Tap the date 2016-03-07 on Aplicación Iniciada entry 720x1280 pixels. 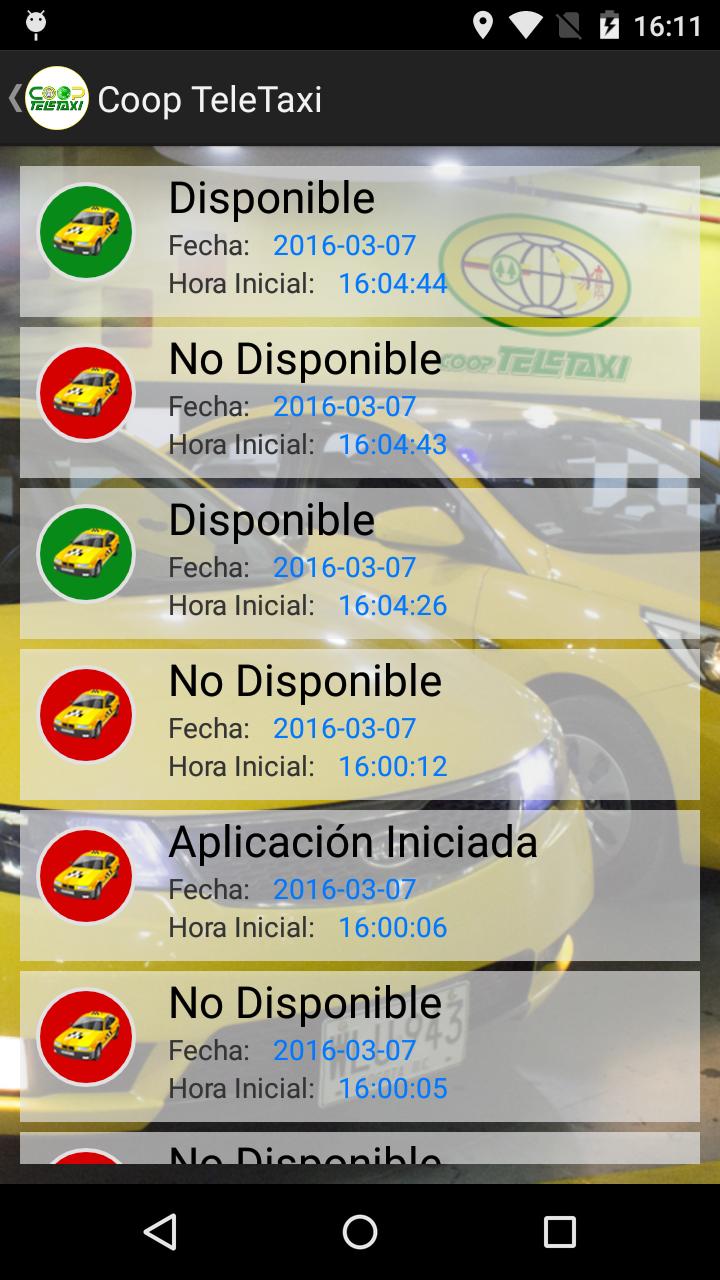[x=344, y=890]
